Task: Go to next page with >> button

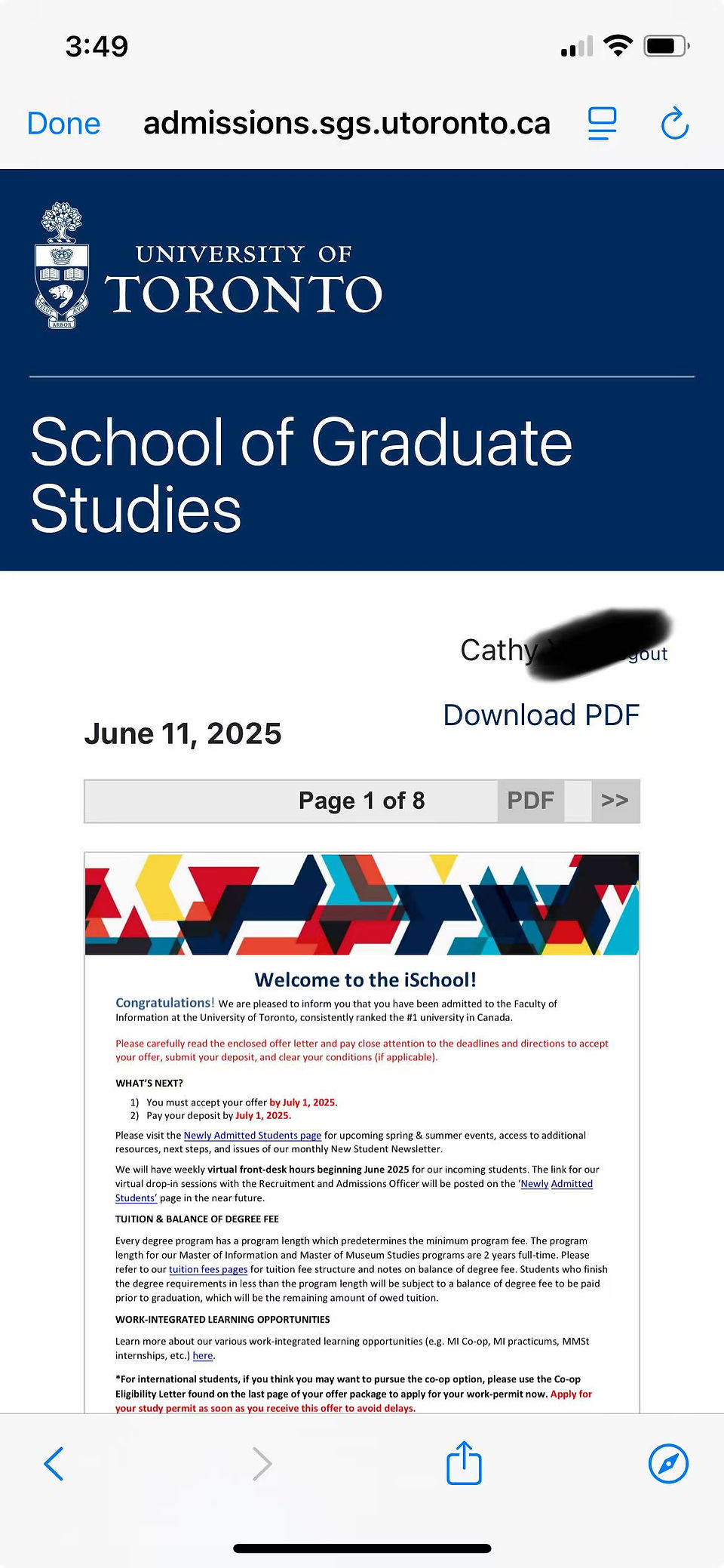Action: (x=615, y=801)
